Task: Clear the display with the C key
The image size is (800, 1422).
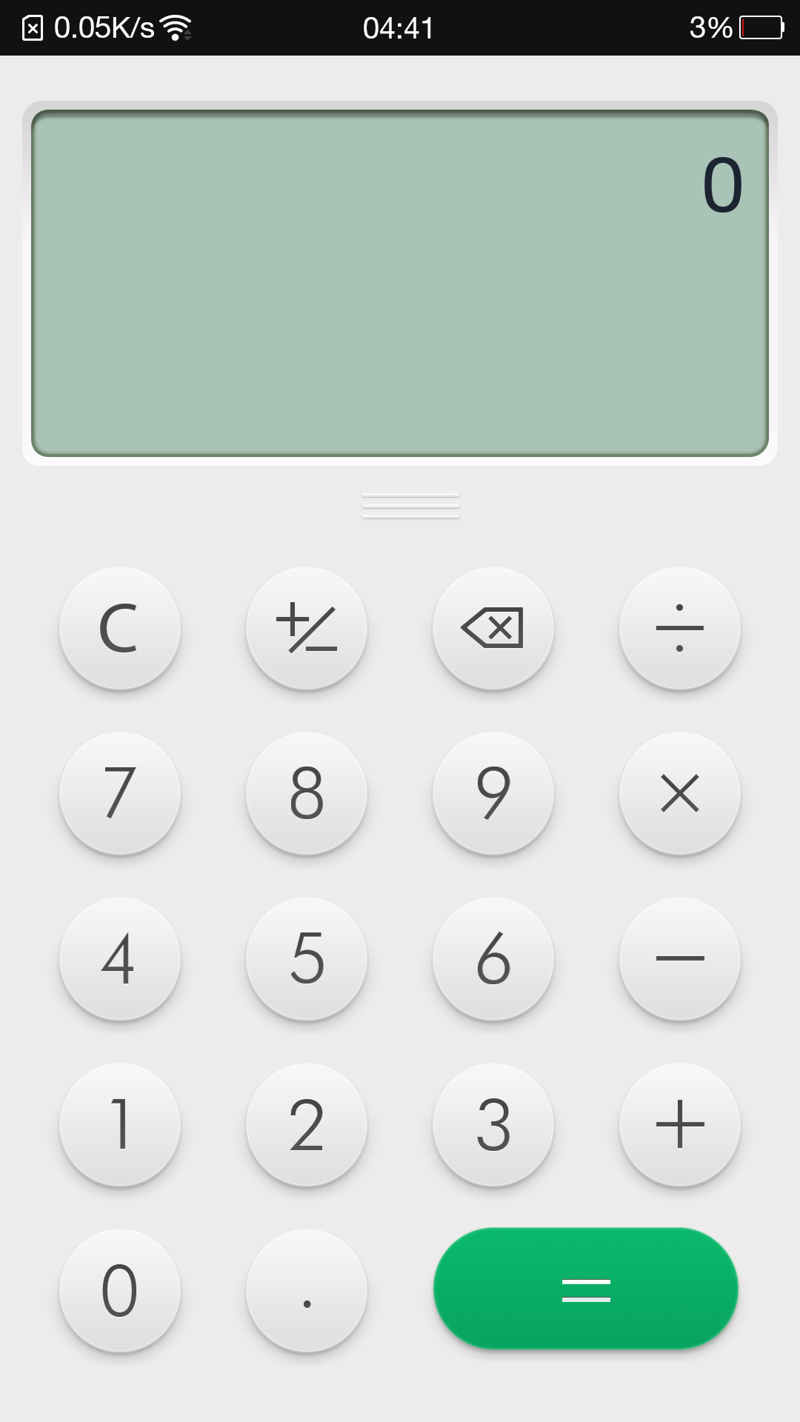Action: tap(120, 628)
